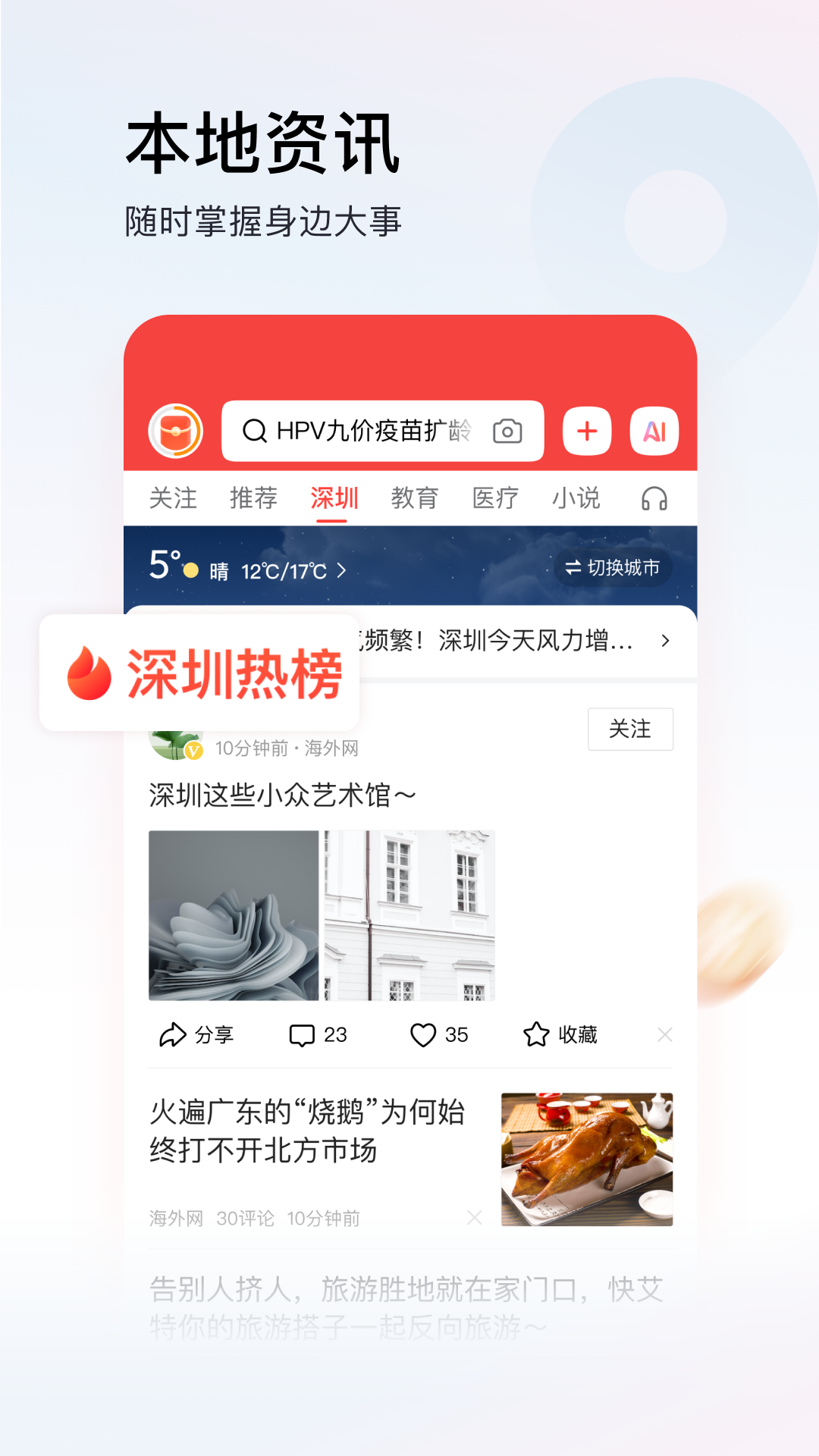
Task: Open the red envelope icon
Action: [177, 430]
